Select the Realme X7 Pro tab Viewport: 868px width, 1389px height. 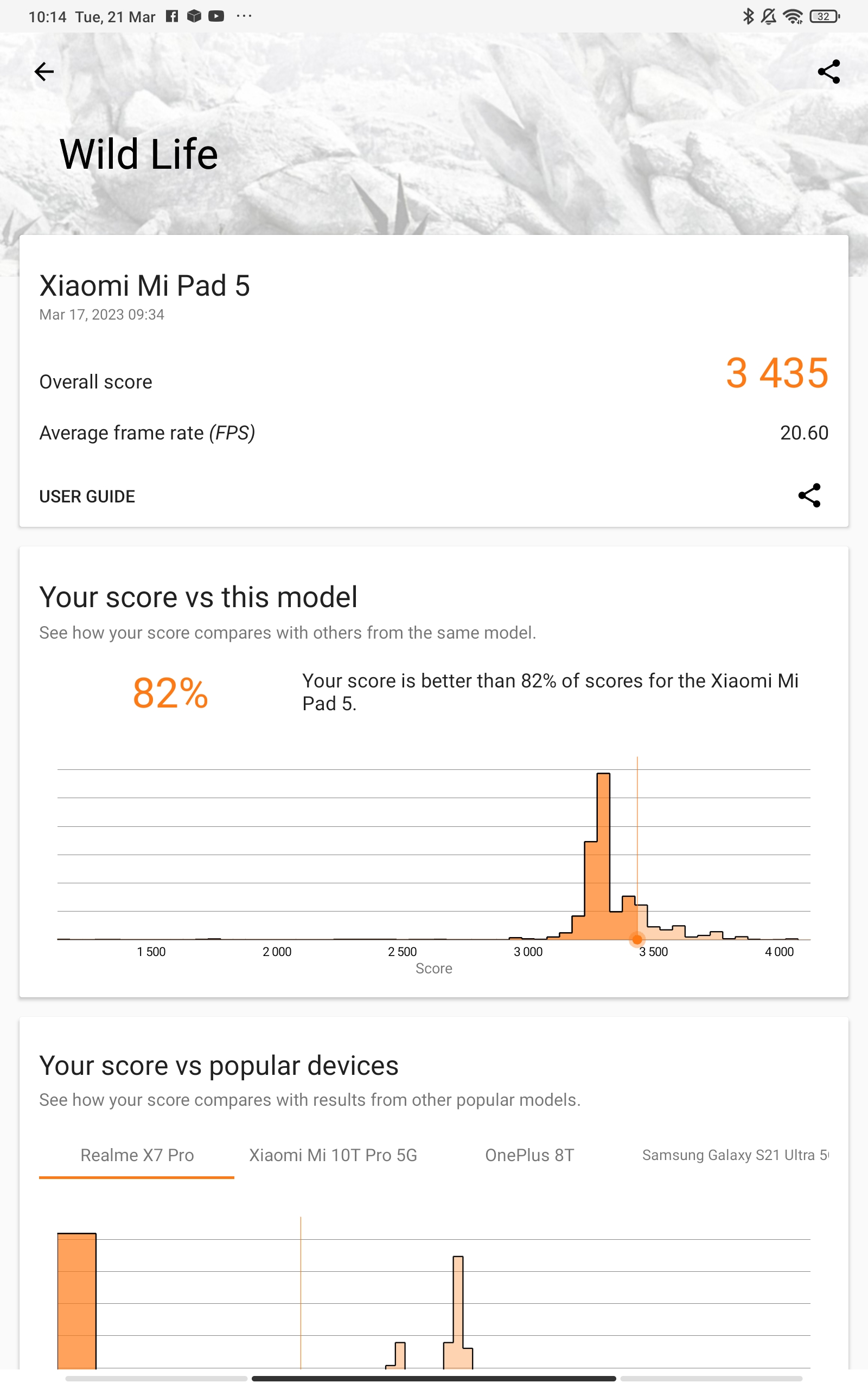(x=137, y=1155)
